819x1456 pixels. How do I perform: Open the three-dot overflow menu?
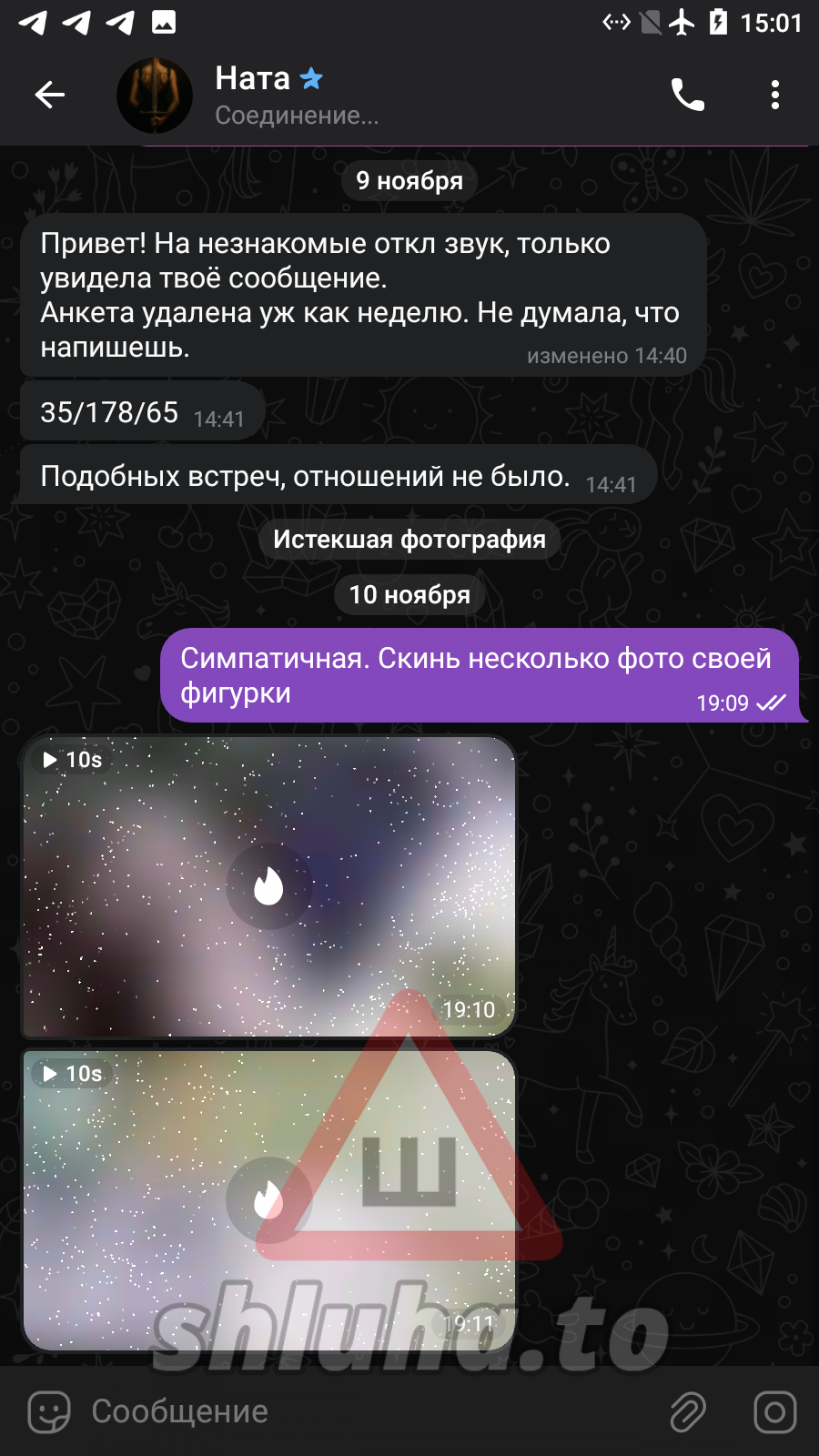774,95
